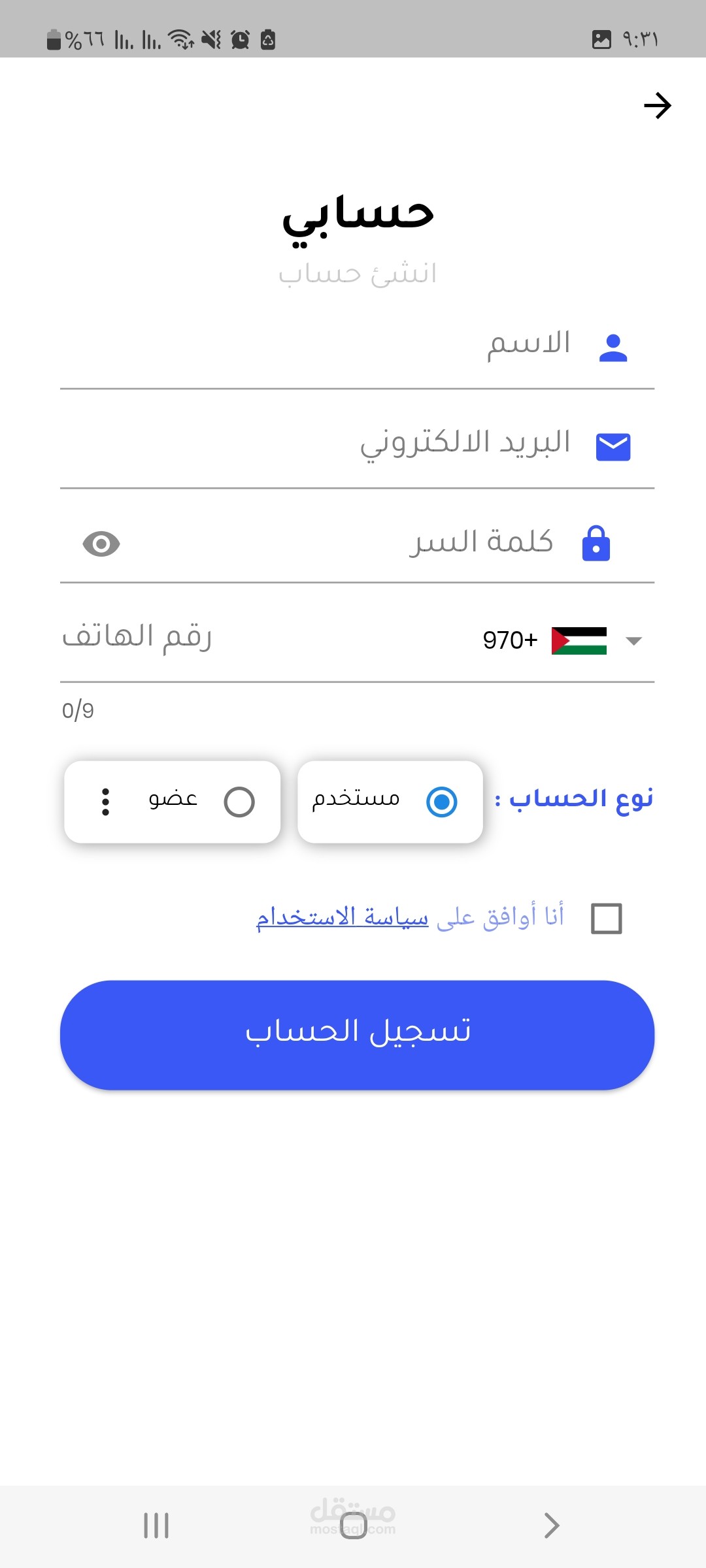Open recent apps from the navigation bar
The image size is (706, 1568).
pyautogui.click(x=156, y=1526)
